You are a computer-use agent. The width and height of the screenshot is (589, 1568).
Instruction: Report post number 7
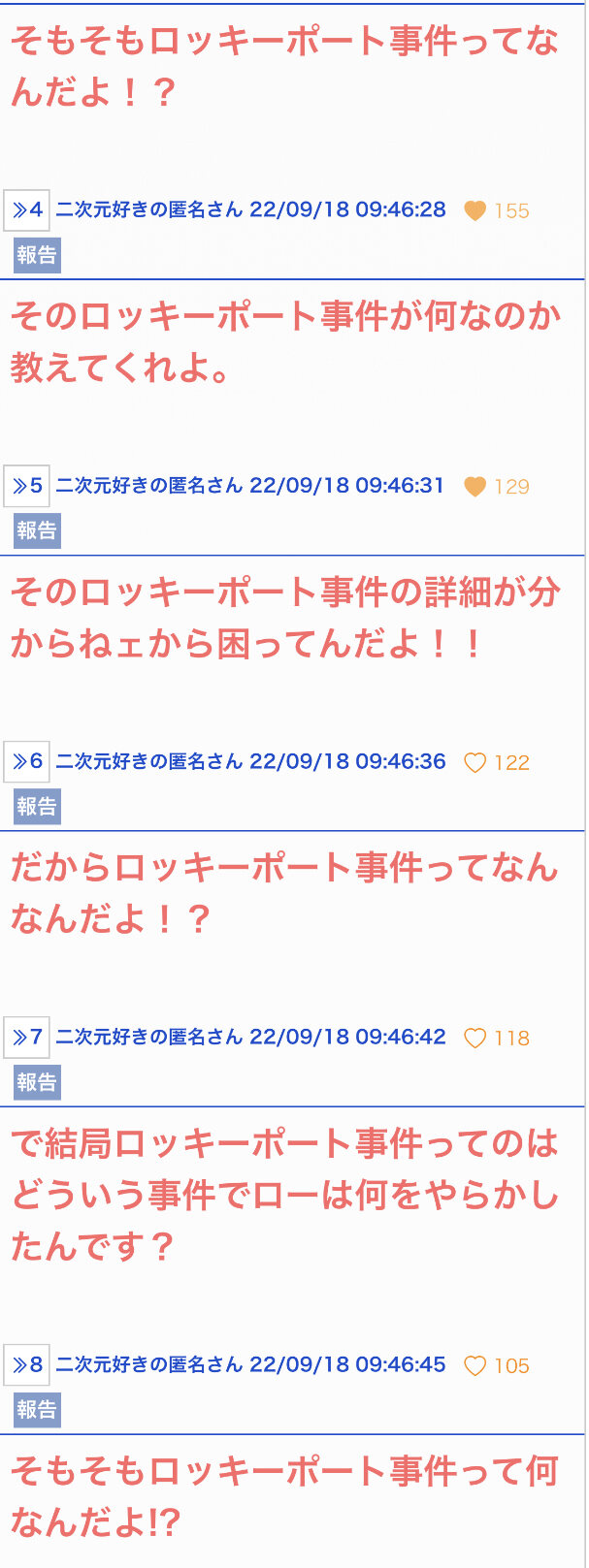click(37, 1081)
